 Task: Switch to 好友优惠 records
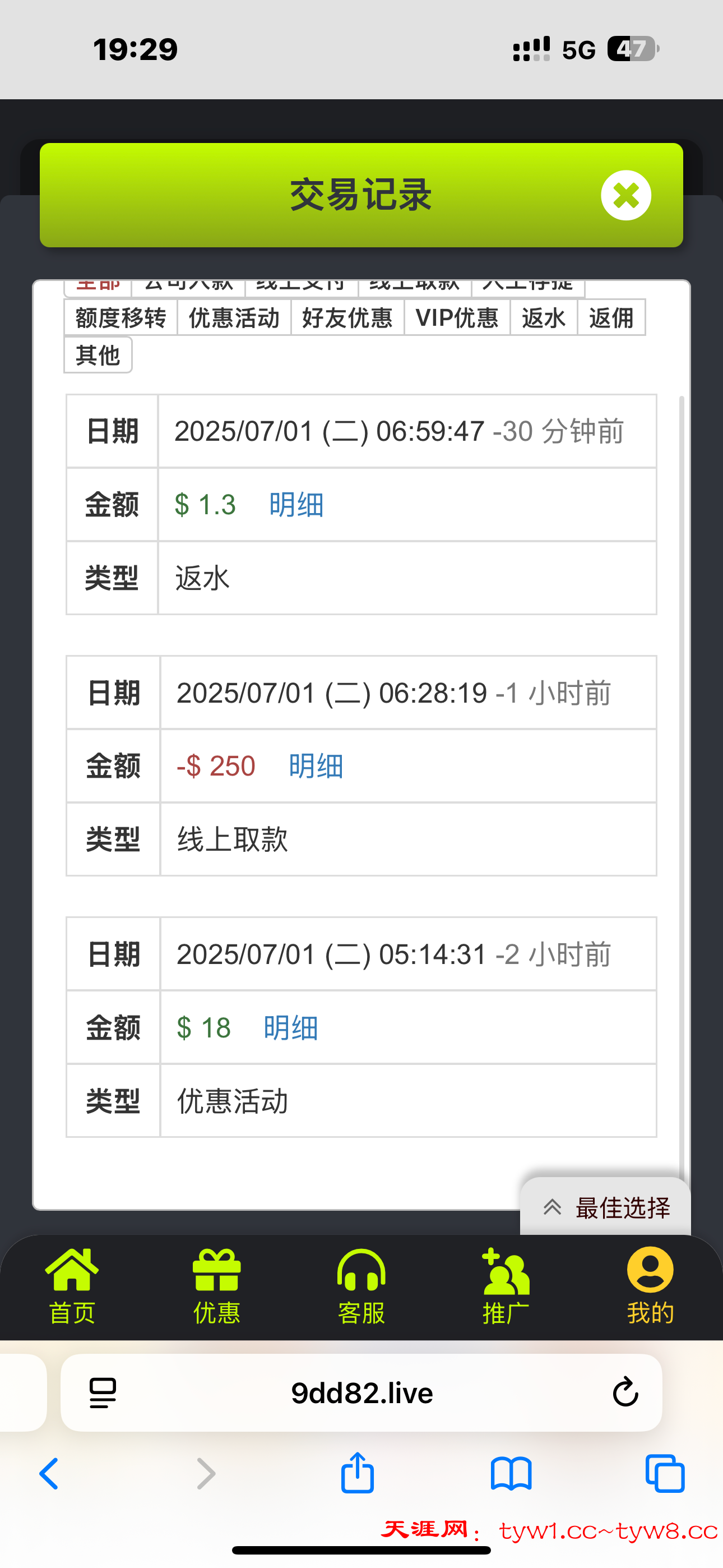347,318
